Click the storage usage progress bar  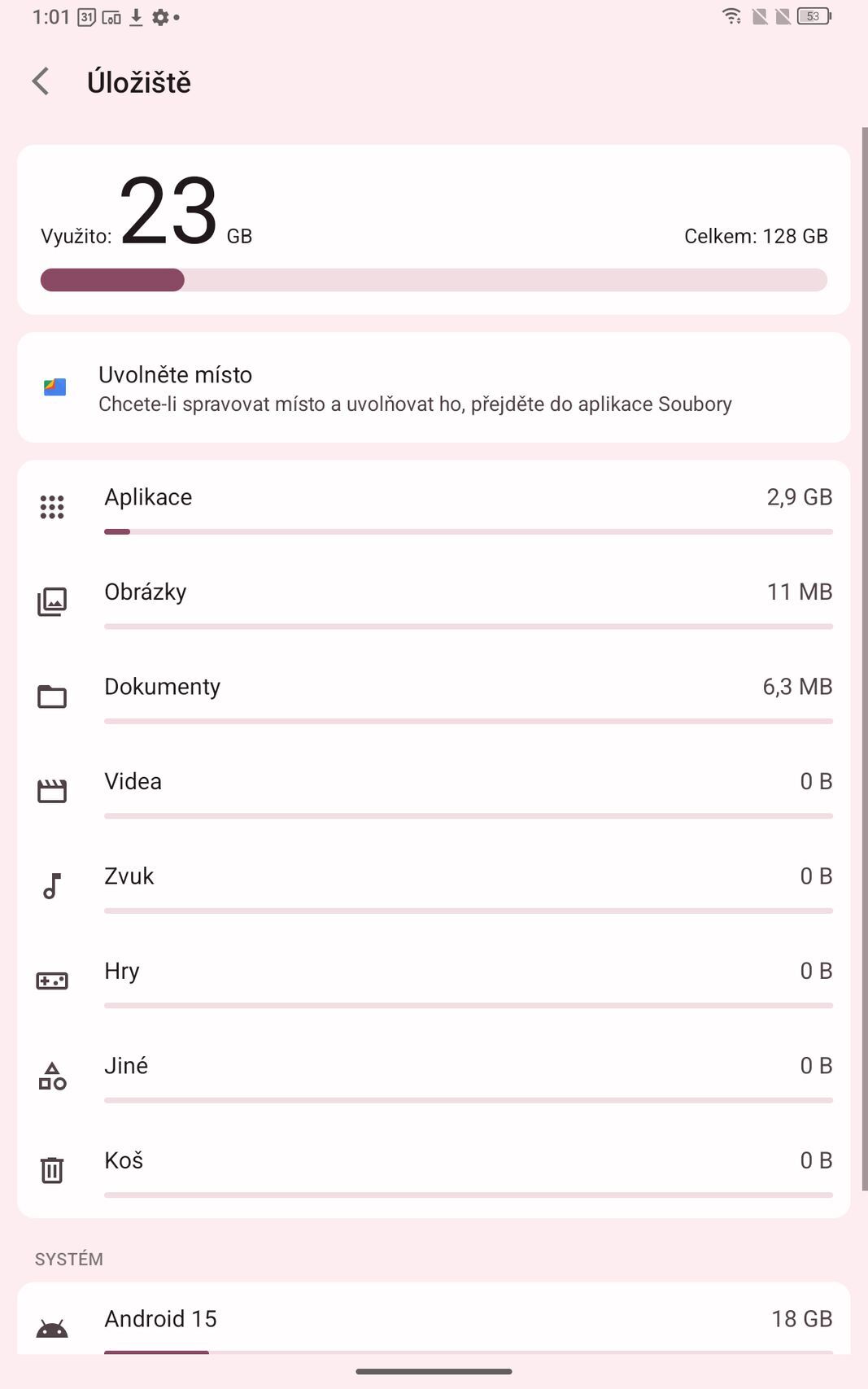coord(434,280)
